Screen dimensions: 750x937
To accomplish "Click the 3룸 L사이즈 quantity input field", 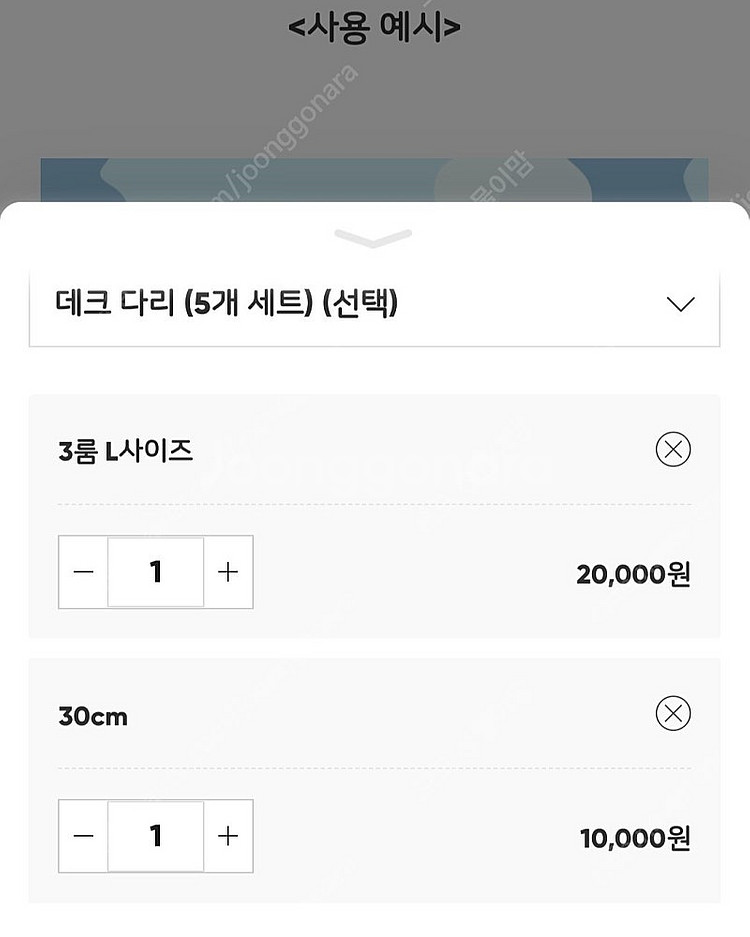I will pyautogui.click(x=155, y=572).
